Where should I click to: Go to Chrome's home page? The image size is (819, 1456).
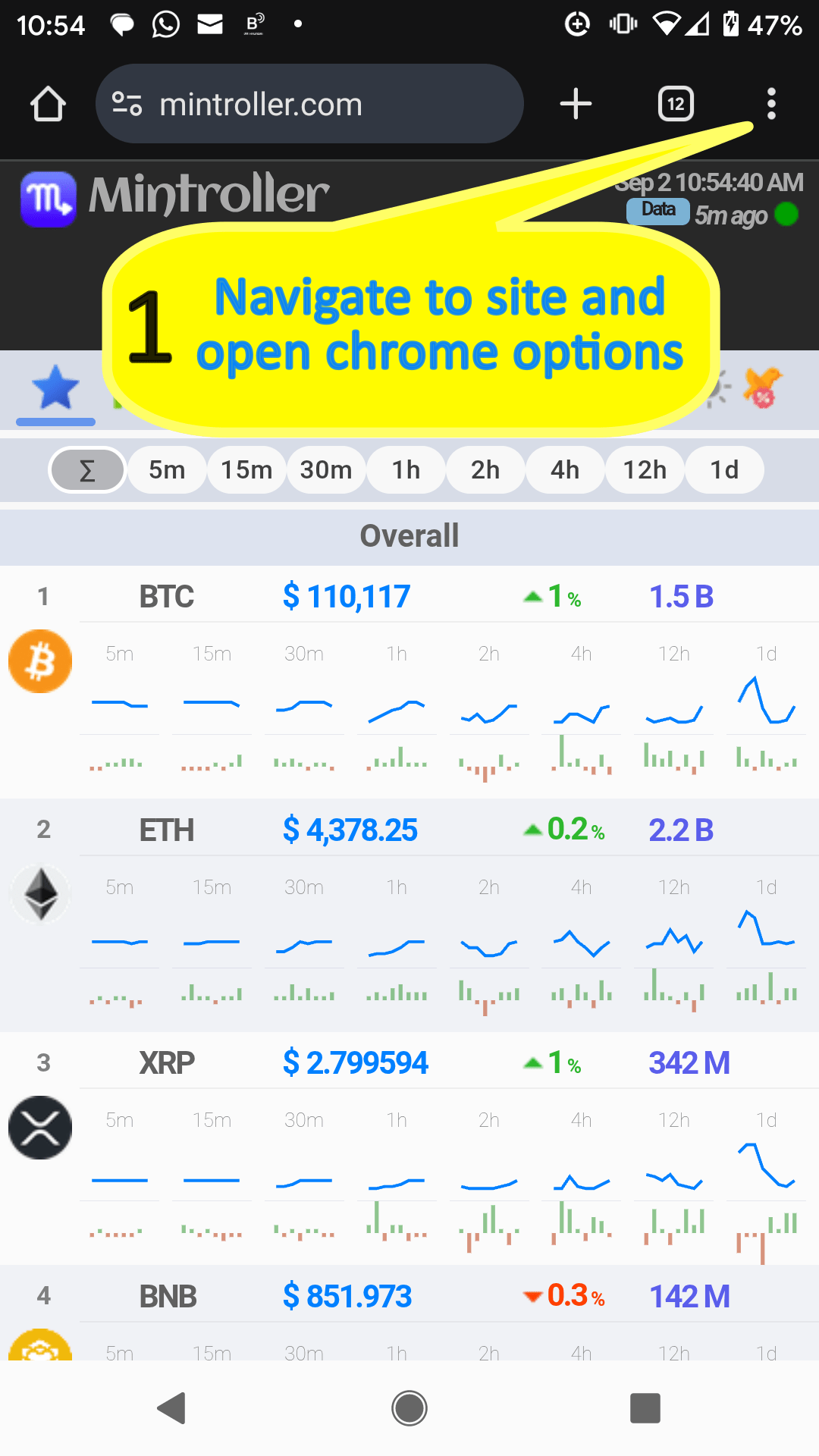tap(48, 104)
